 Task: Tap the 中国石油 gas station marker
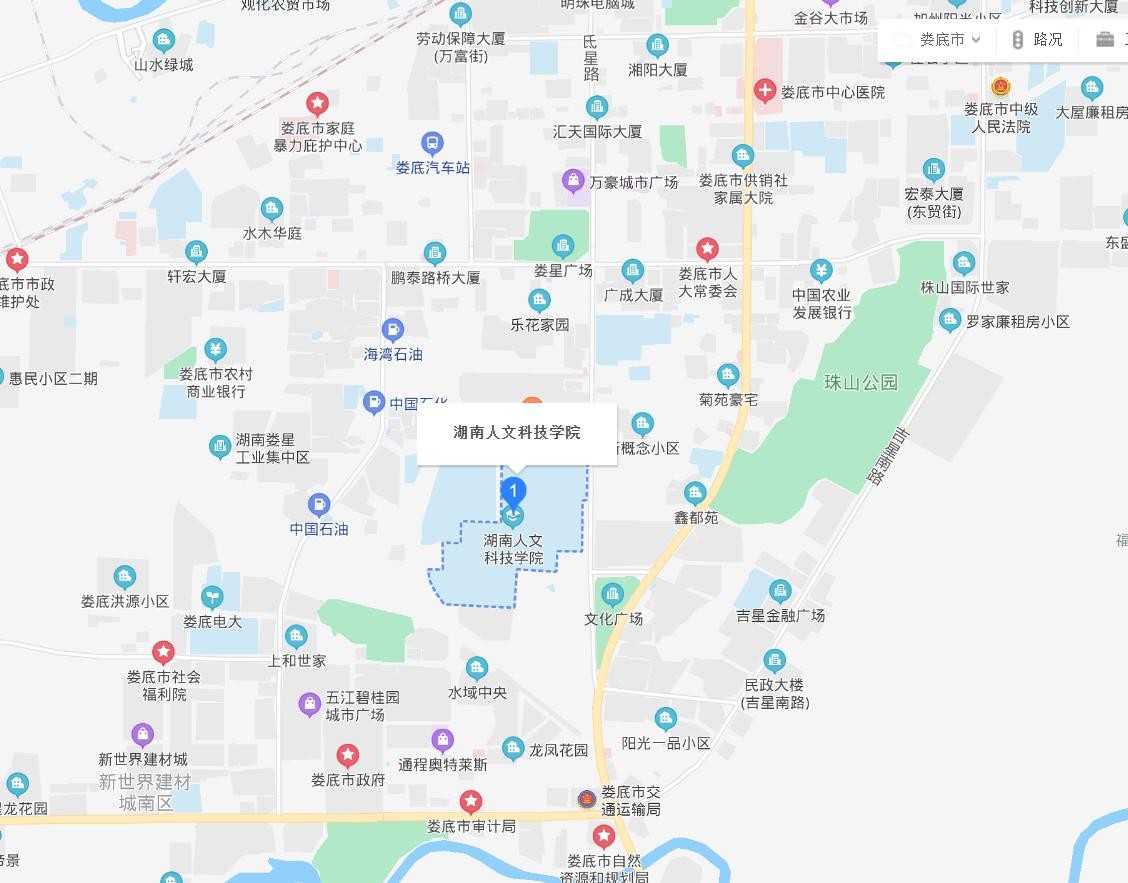pyautogui.click(x=319, y=505)
